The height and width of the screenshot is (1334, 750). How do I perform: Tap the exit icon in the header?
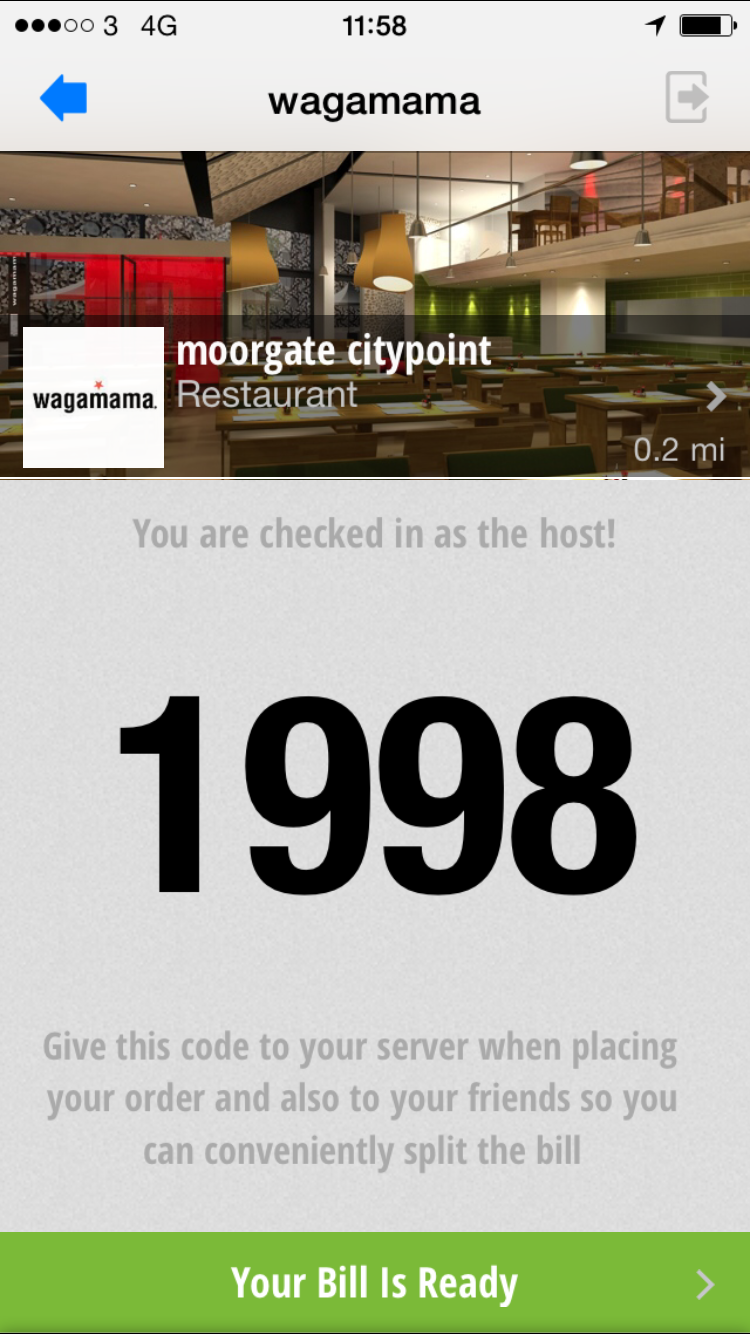coord(687,98)
